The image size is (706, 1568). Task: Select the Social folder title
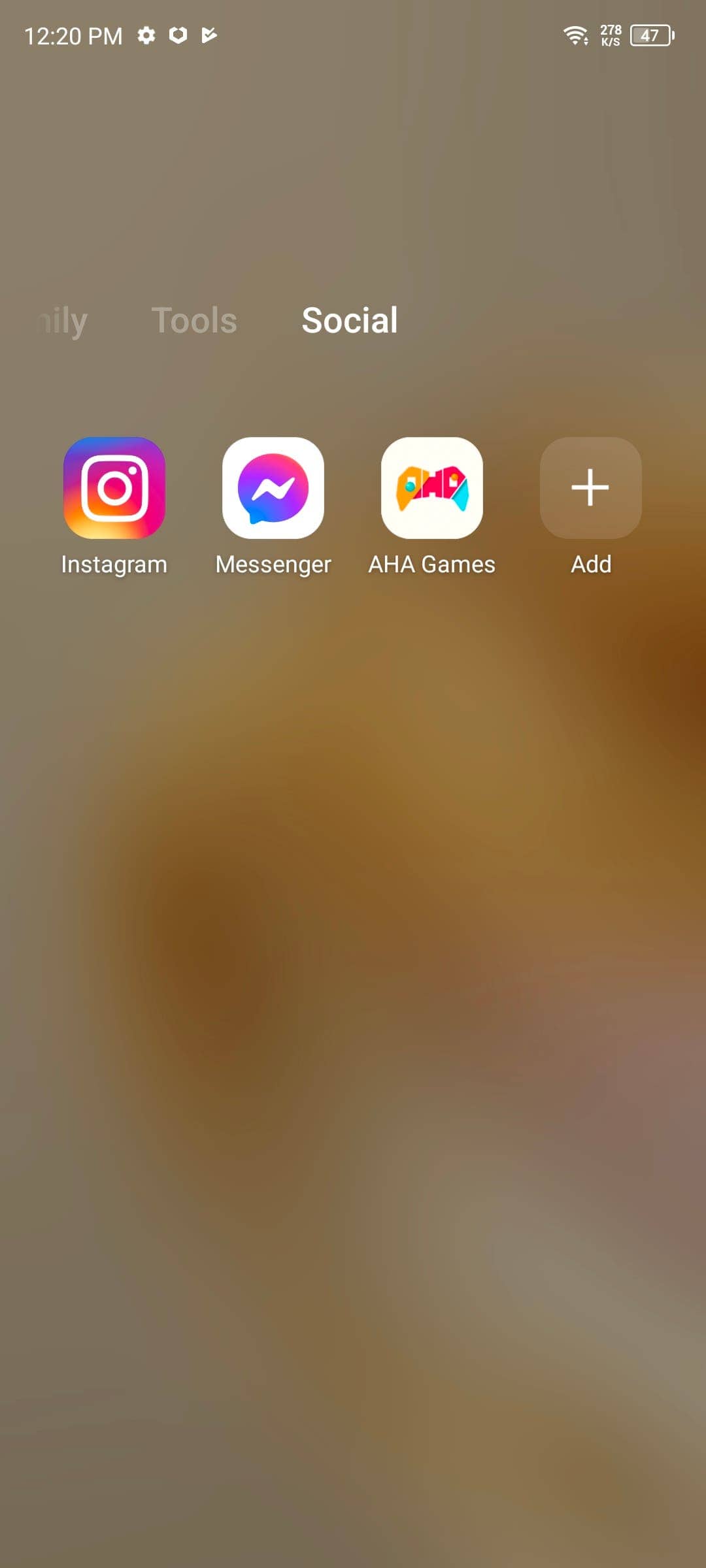click(x=350, y=320)
